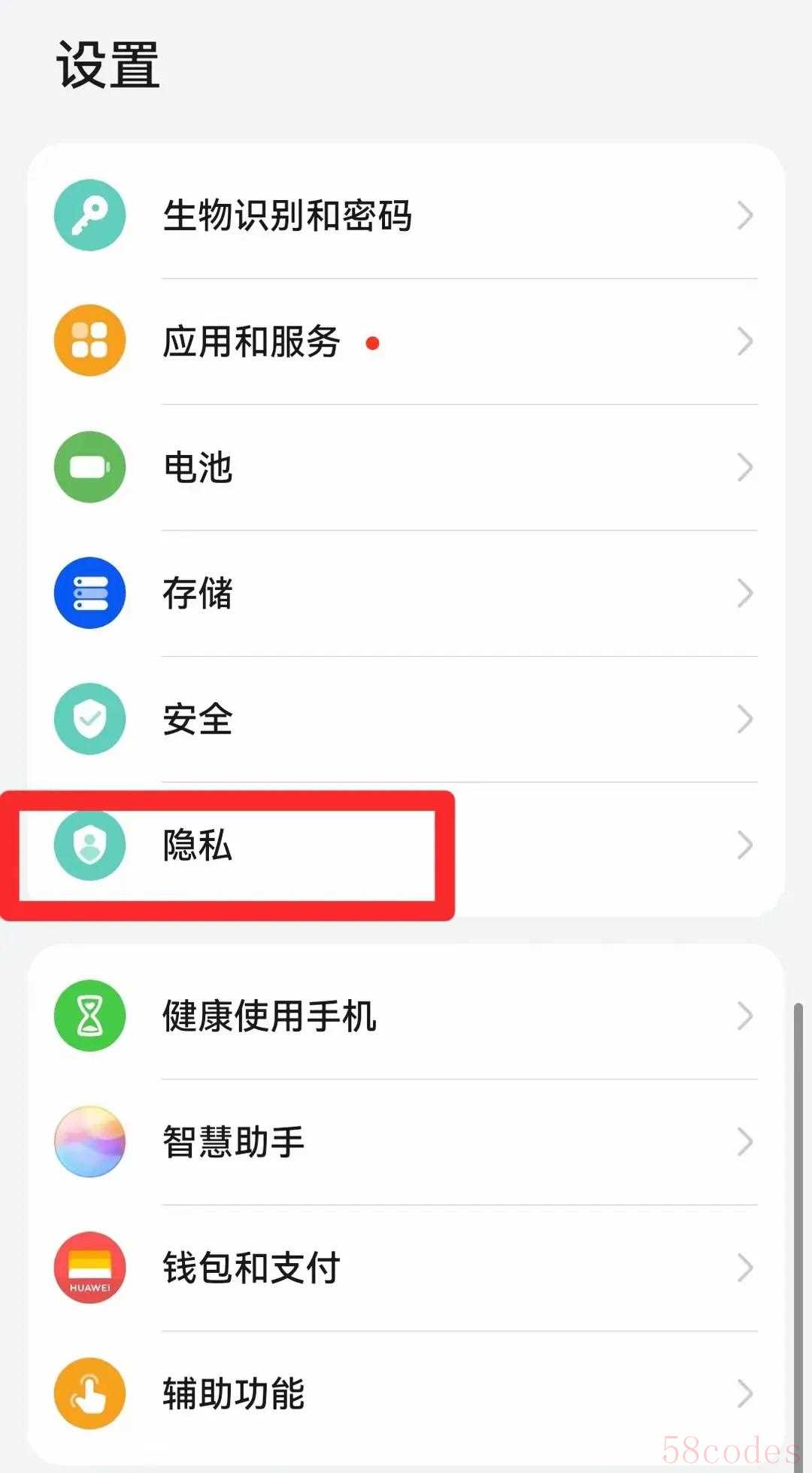The width and height of the screenshot is (812, 1473).
Task: Open 健康使用手机
Action: tap(406, 1016)
